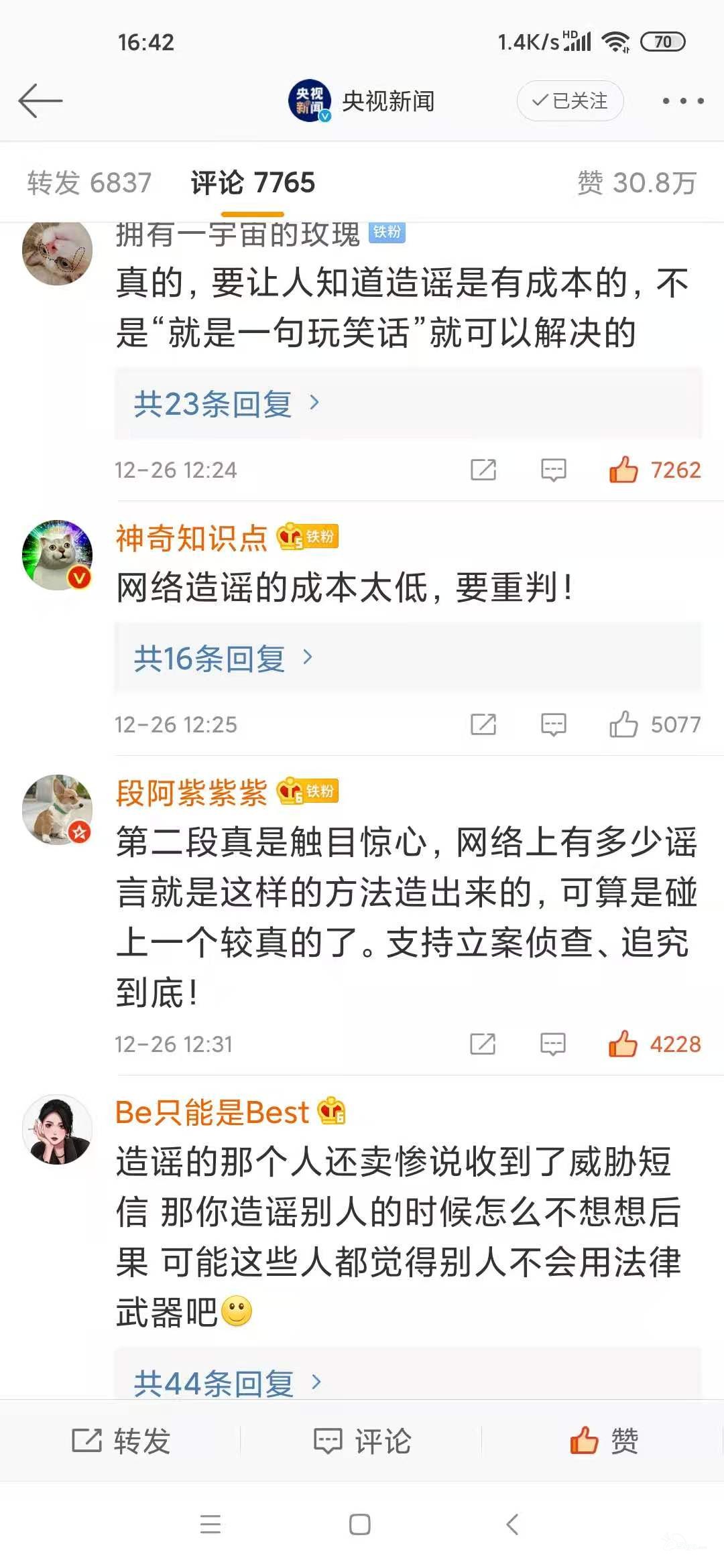Open the 央视新闻 account header
The image size is (724, 1568).
coord(362,101)
